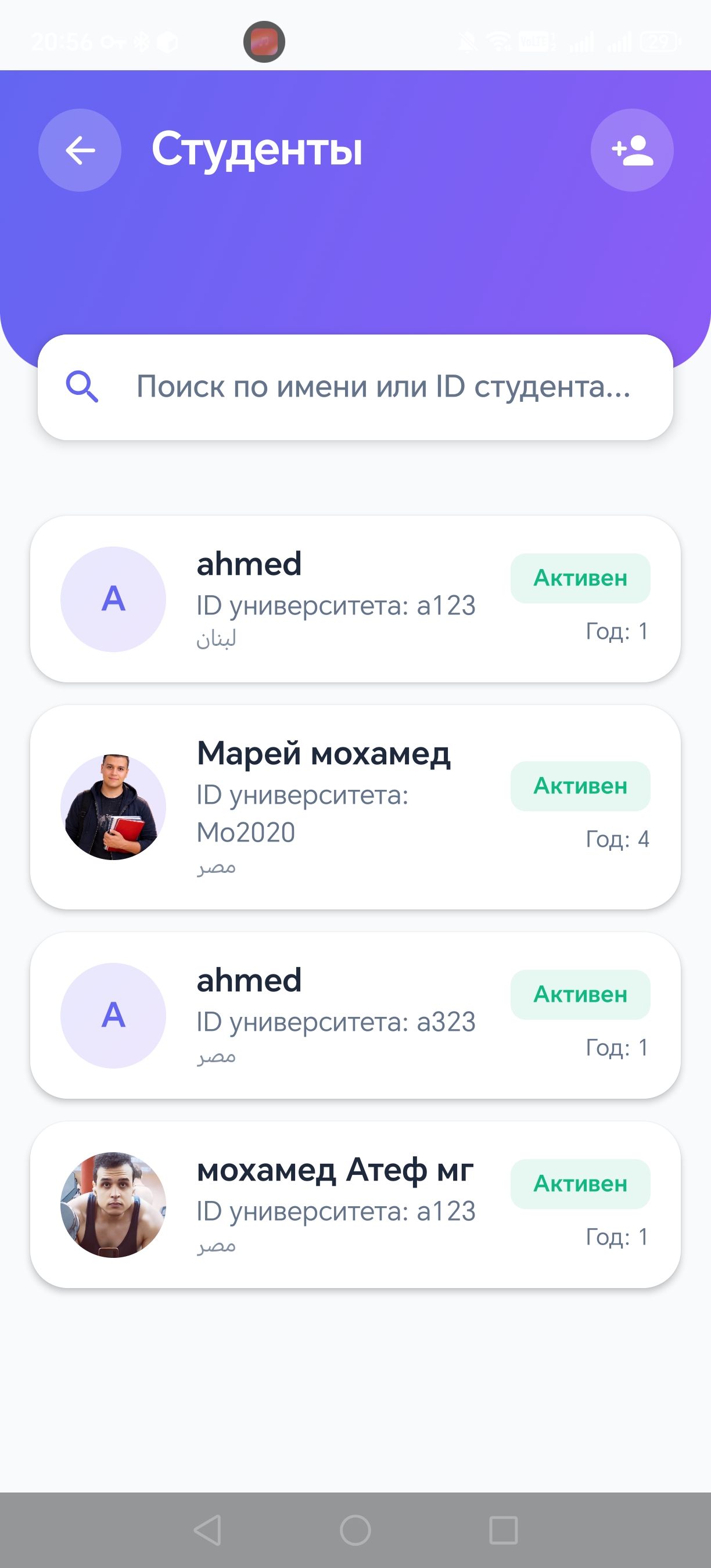Tap the system home button
The width and height of the screenshot is (711, 1568).
355,1530
